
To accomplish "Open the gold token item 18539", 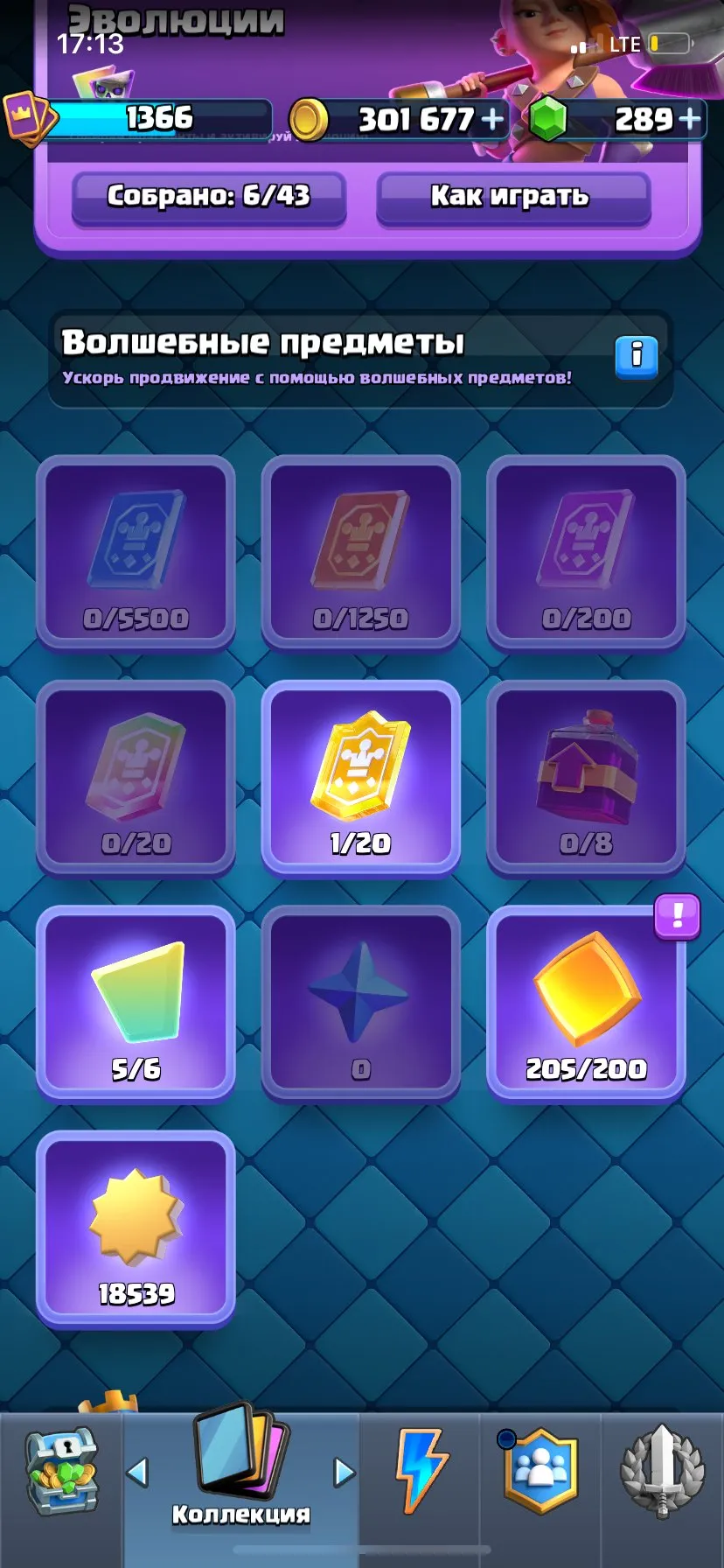I will (136, 1228).
